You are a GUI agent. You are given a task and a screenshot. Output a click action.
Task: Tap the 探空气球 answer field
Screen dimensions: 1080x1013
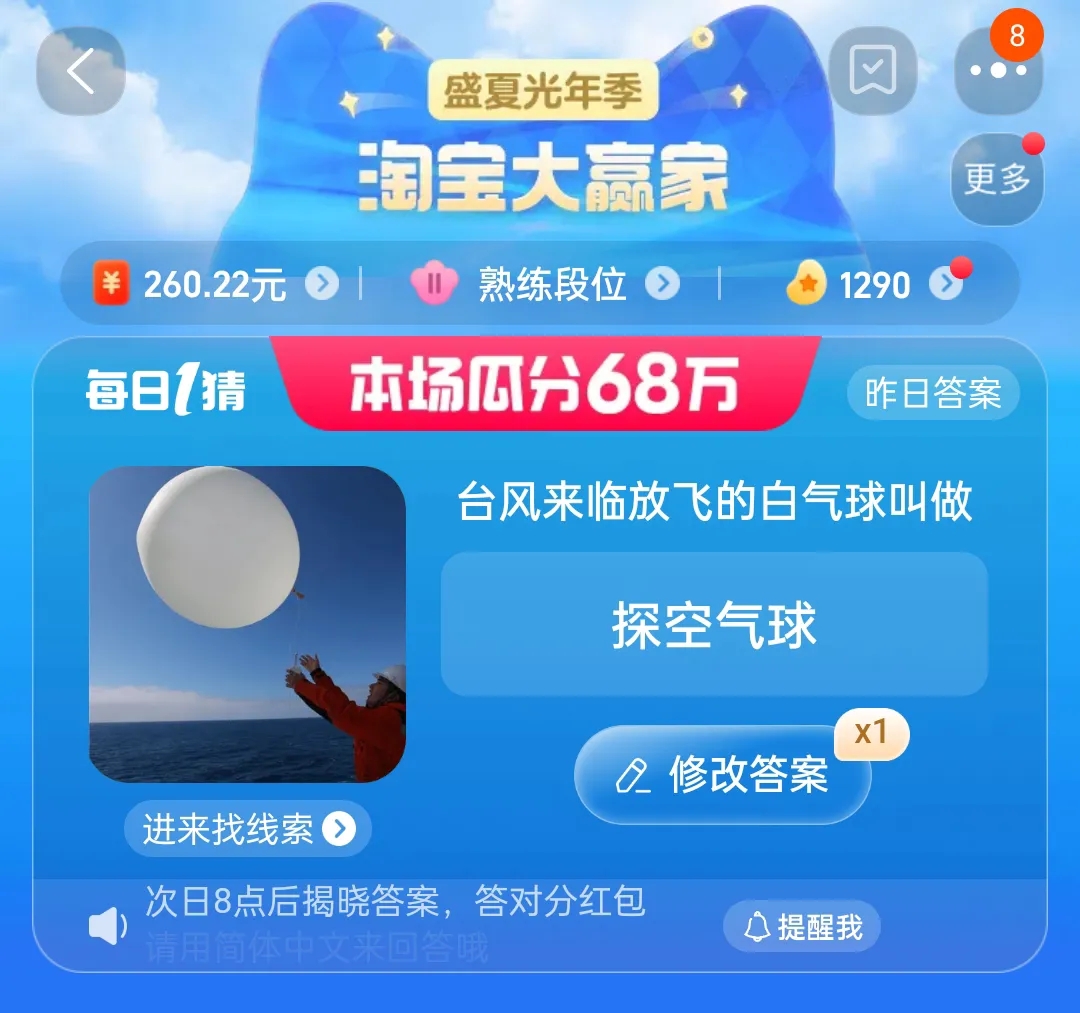coord(714,625)
